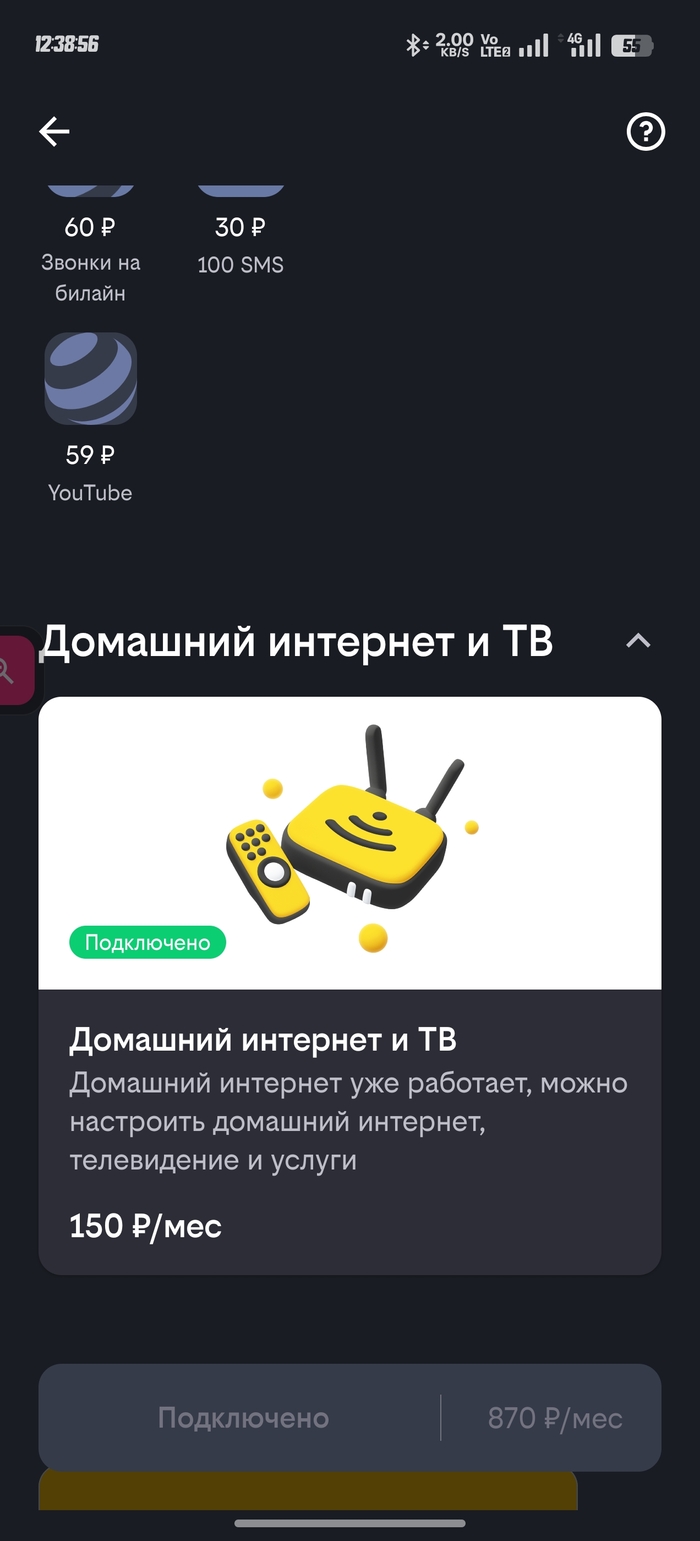Open the help question mark icon
Viewport: 700px width, 1541px height.
645,131
